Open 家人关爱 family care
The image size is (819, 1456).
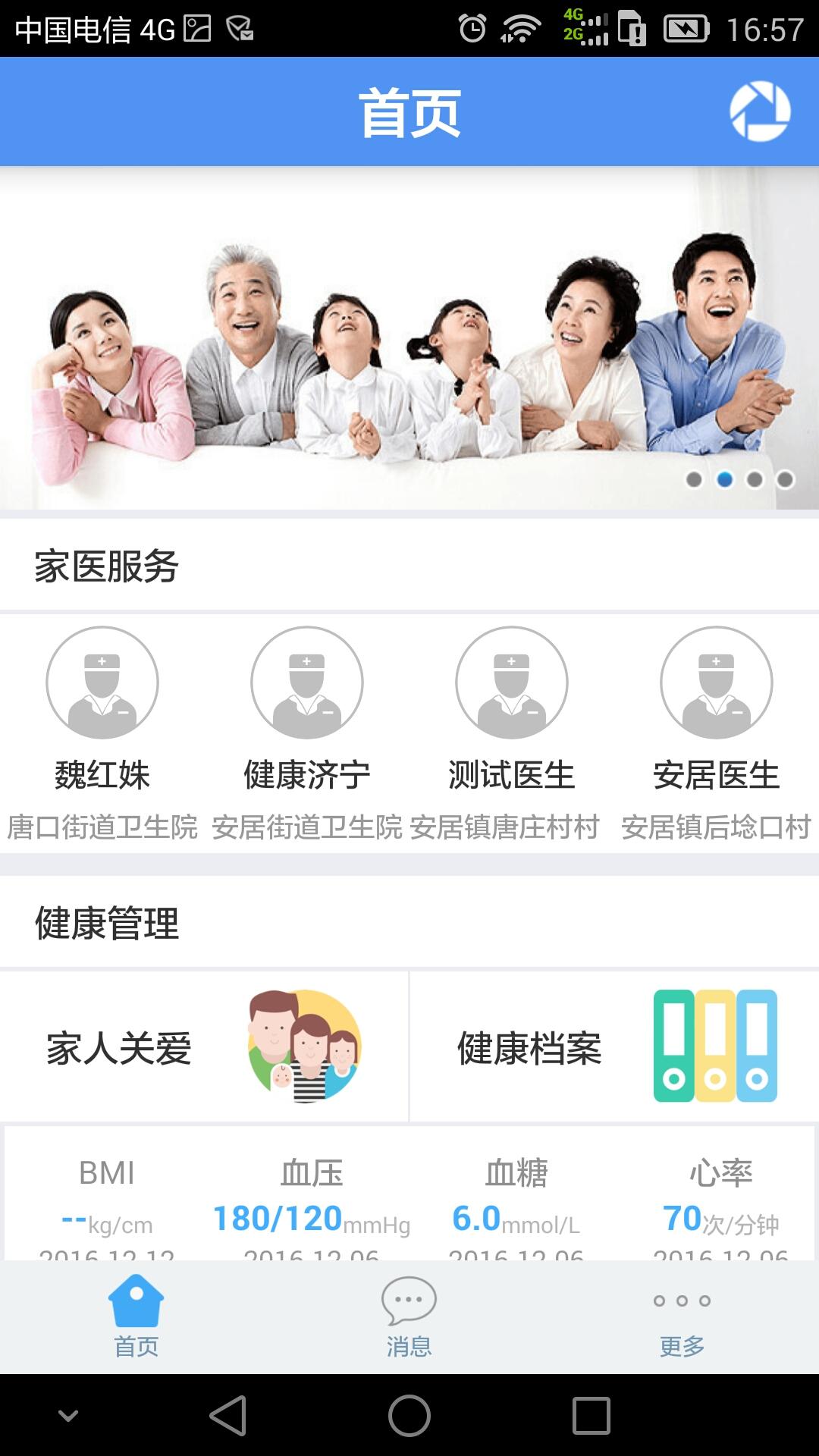click(x=204, y=1046)
